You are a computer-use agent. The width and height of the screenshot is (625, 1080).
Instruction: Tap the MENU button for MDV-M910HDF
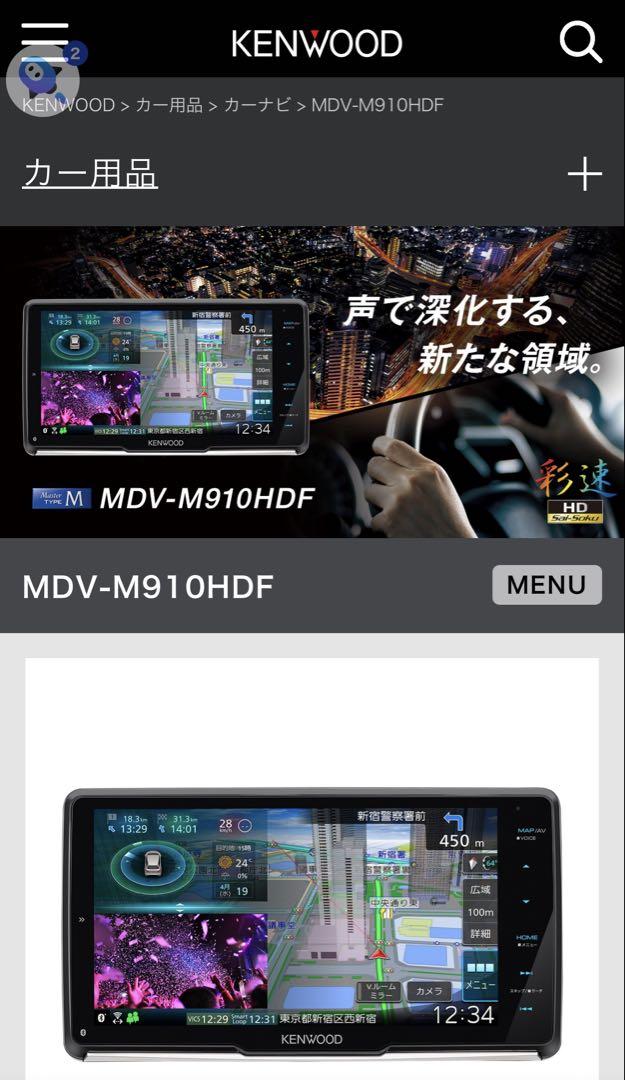coord(546,585)
